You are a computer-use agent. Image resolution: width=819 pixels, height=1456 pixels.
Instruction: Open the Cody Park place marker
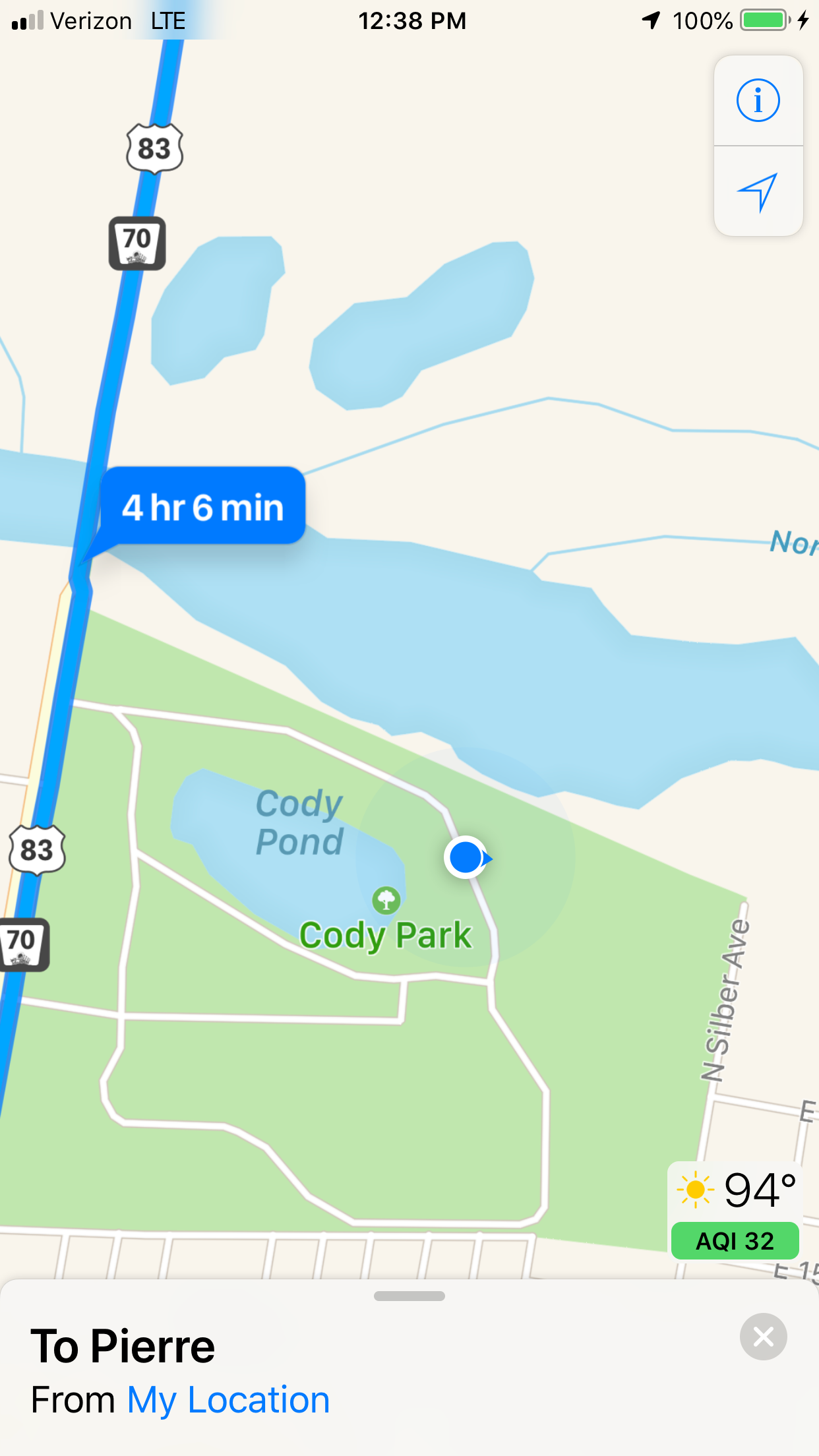386,900
